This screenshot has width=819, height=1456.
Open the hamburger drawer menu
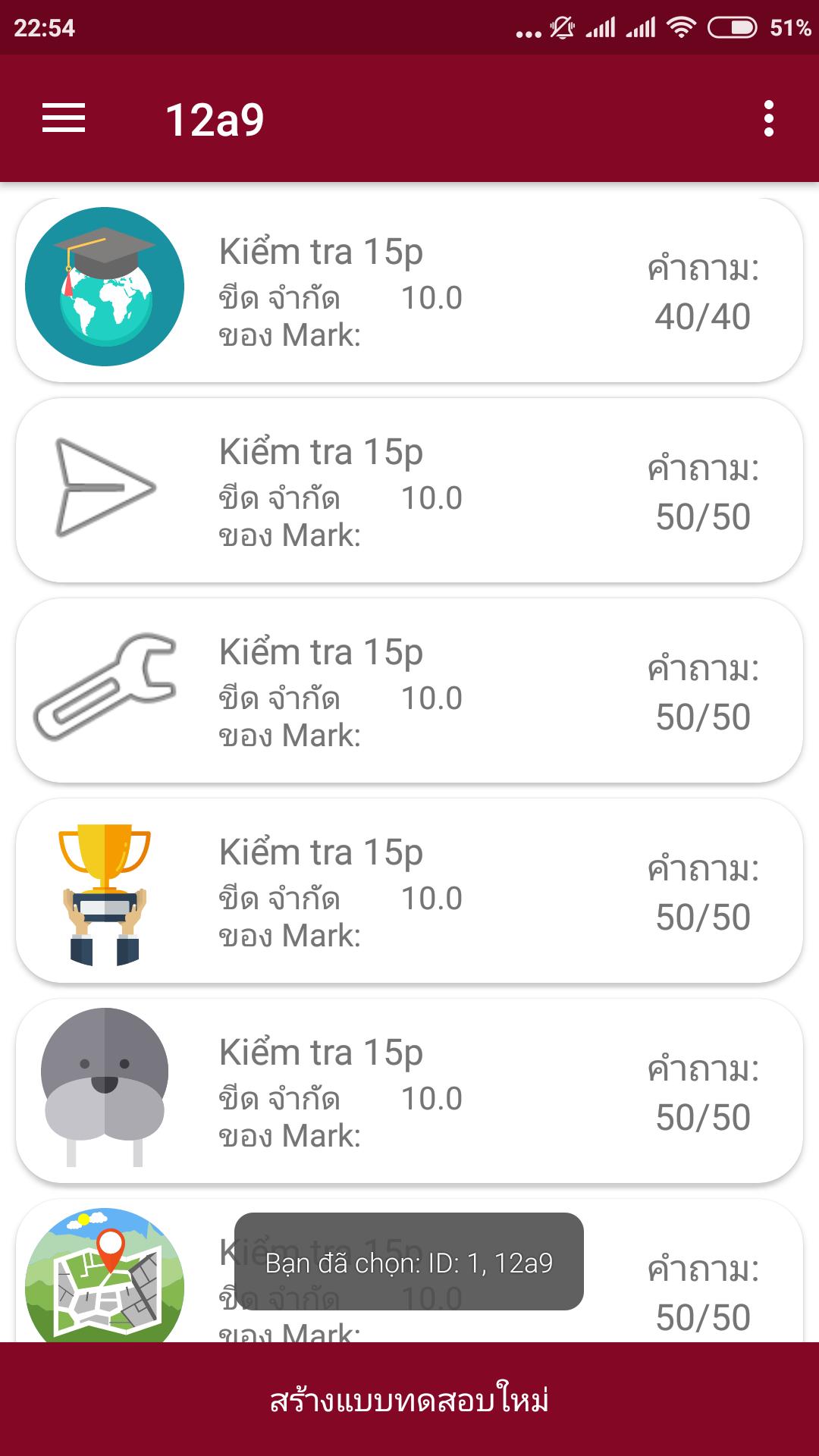coord(64,118)
